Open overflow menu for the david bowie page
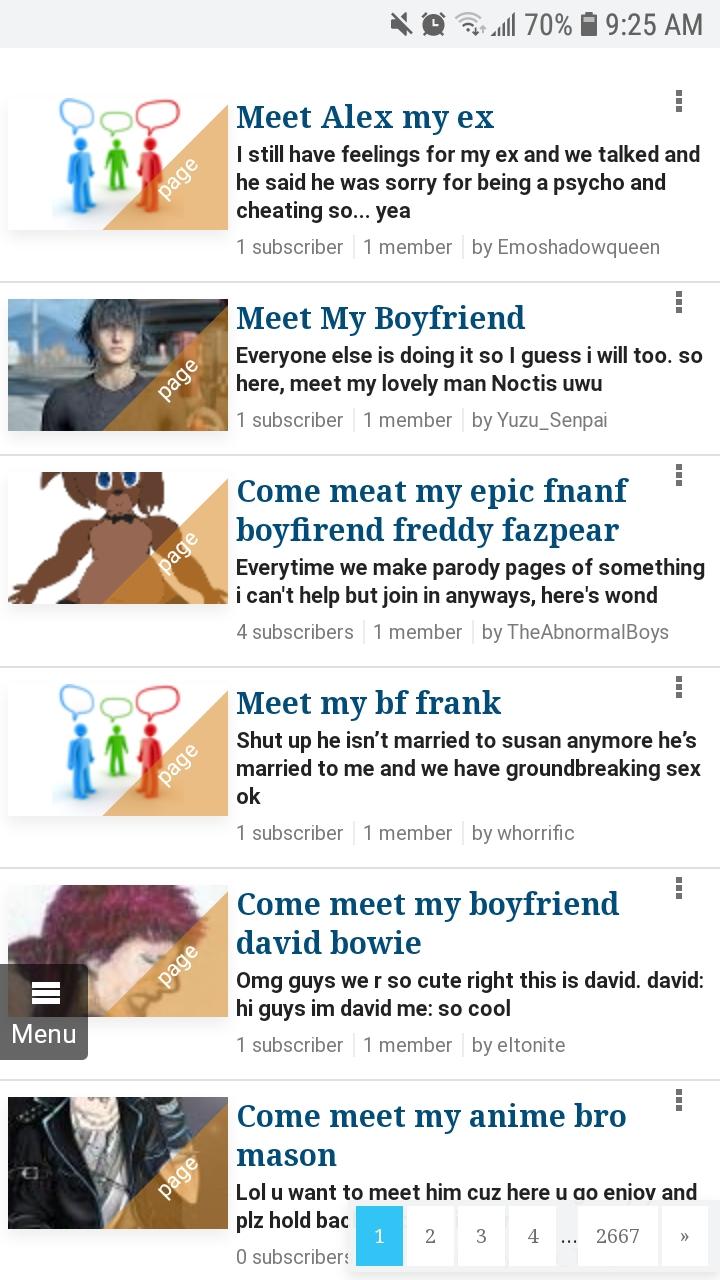 coord(679,887)
